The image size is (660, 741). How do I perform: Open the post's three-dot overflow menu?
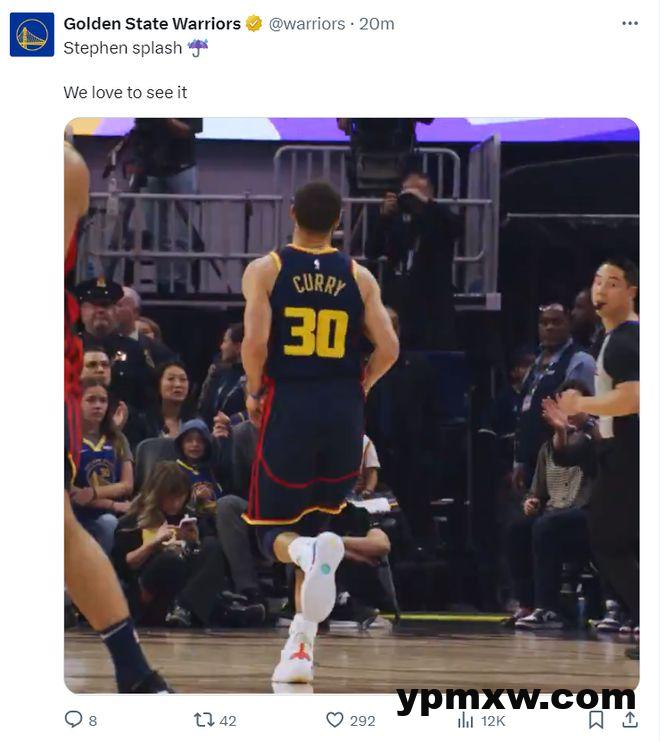click(x=629, y=23)
